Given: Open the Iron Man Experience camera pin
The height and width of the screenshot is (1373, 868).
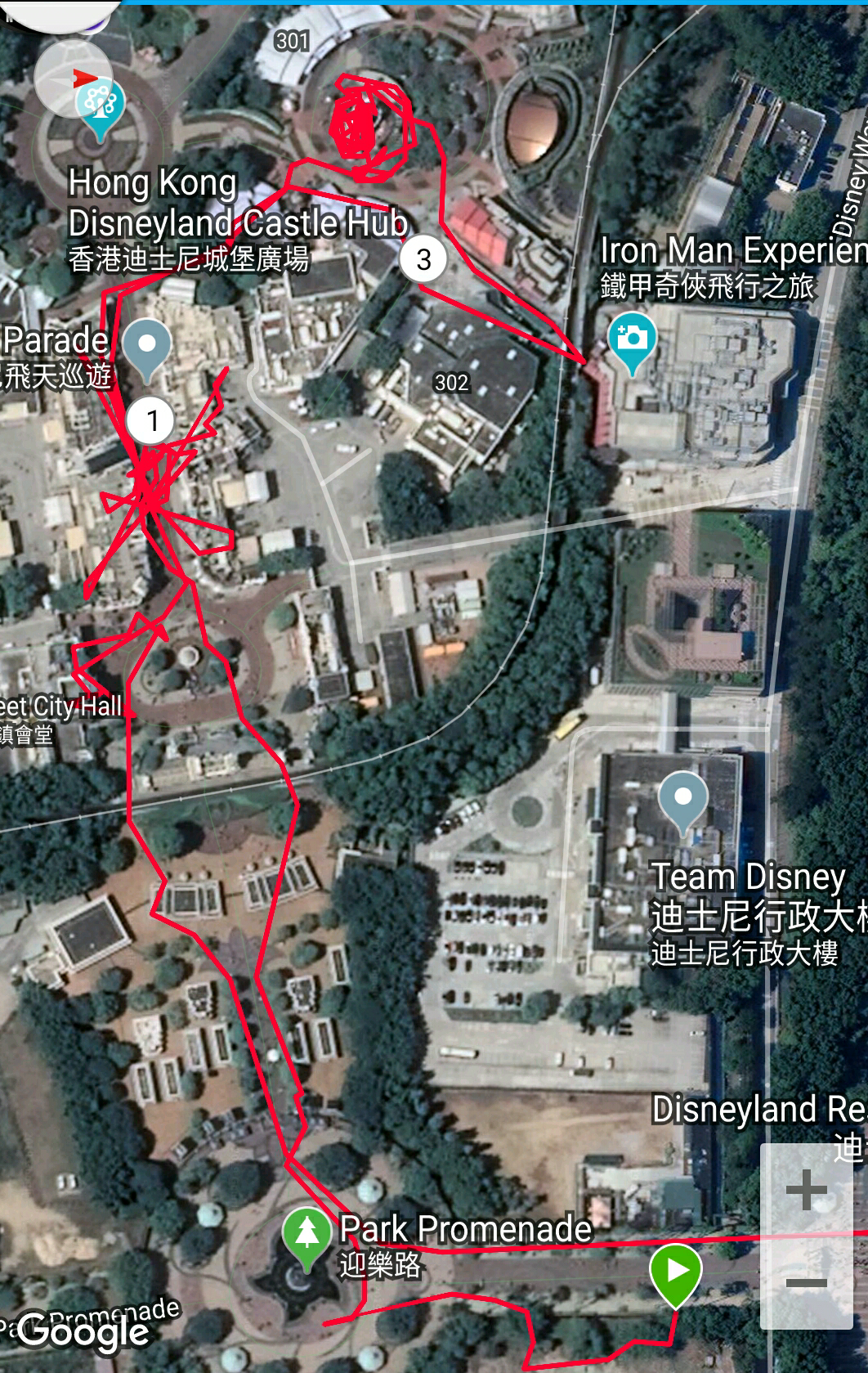Looking at the screenshot, I should pos(631,339).
